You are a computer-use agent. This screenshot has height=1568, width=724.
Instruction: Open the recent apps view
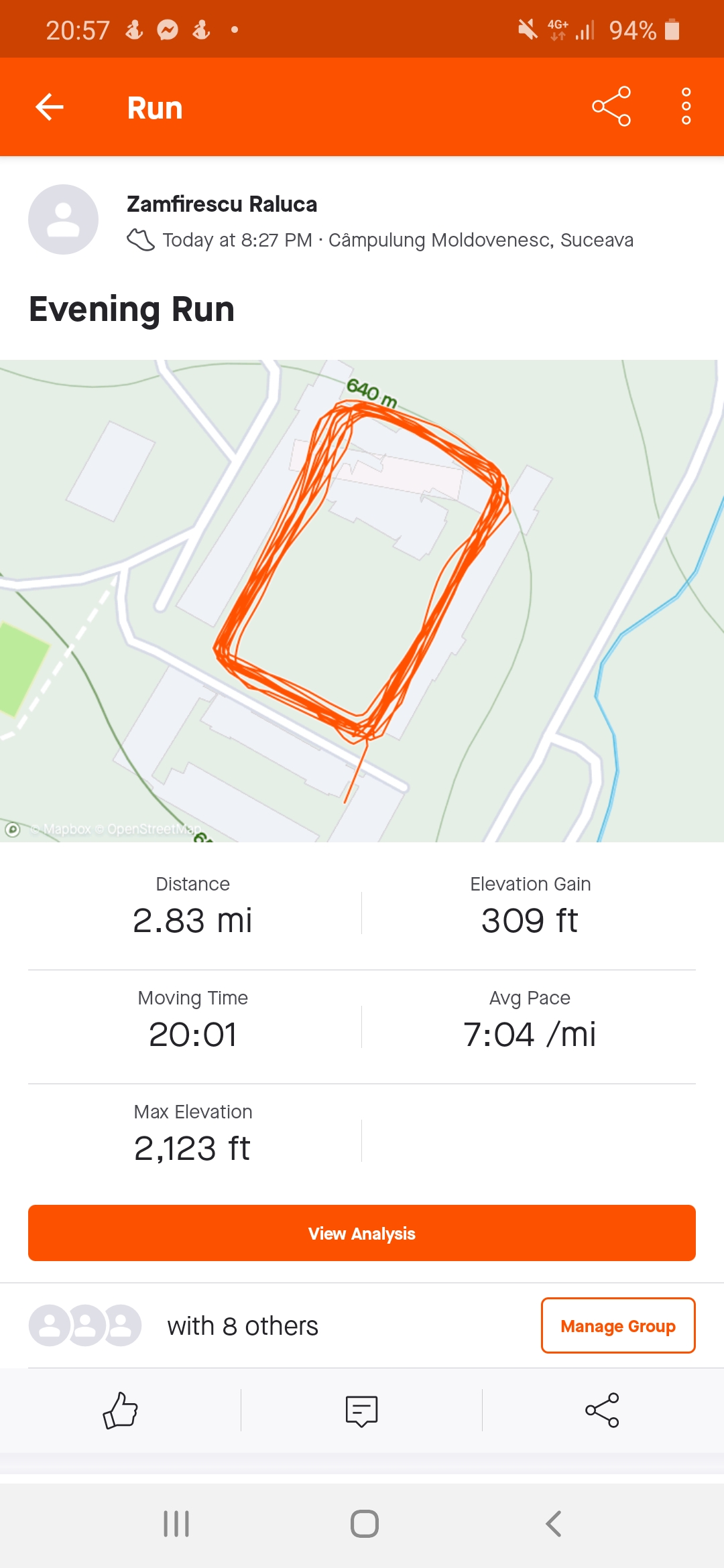176,1524
